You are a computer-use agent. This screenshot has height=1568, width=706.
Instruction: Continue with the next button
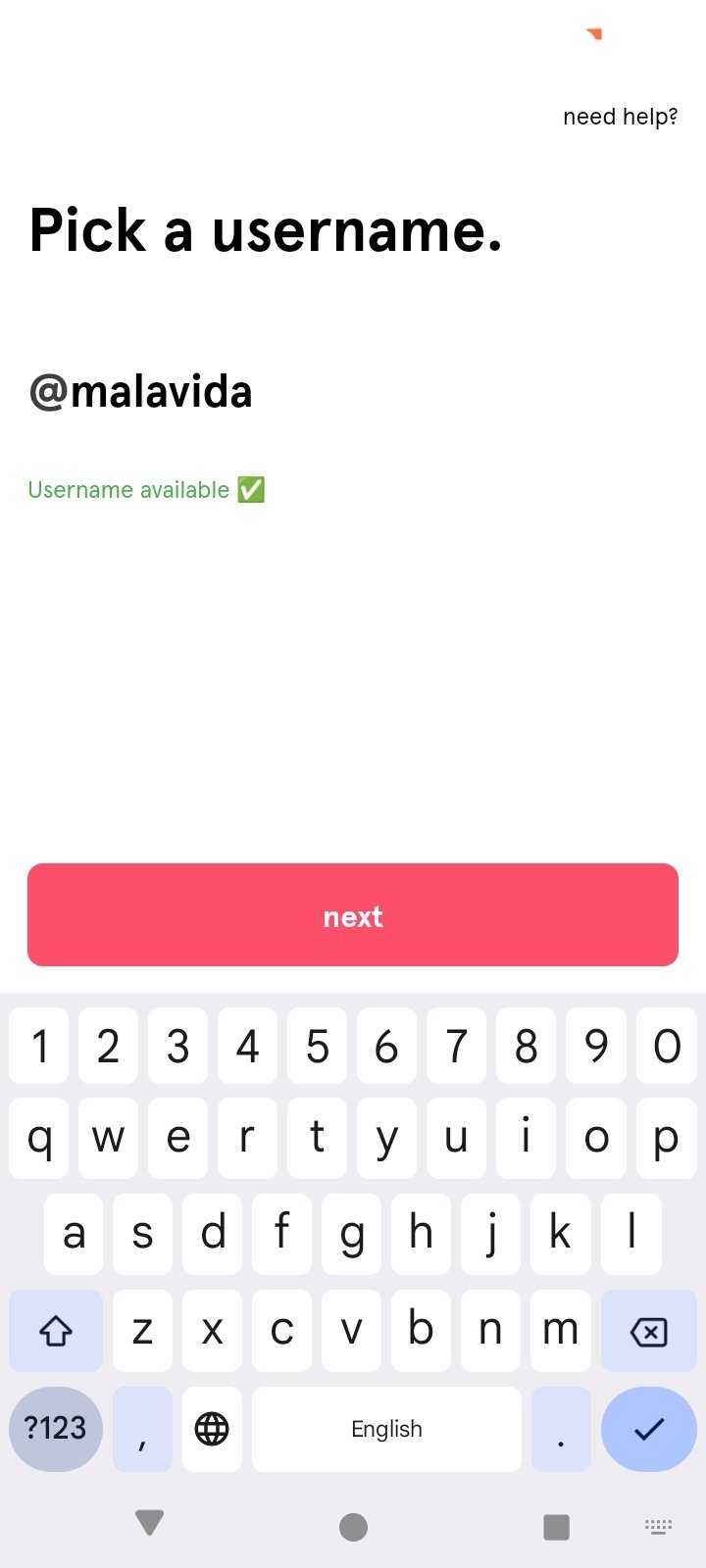(353, 915)
